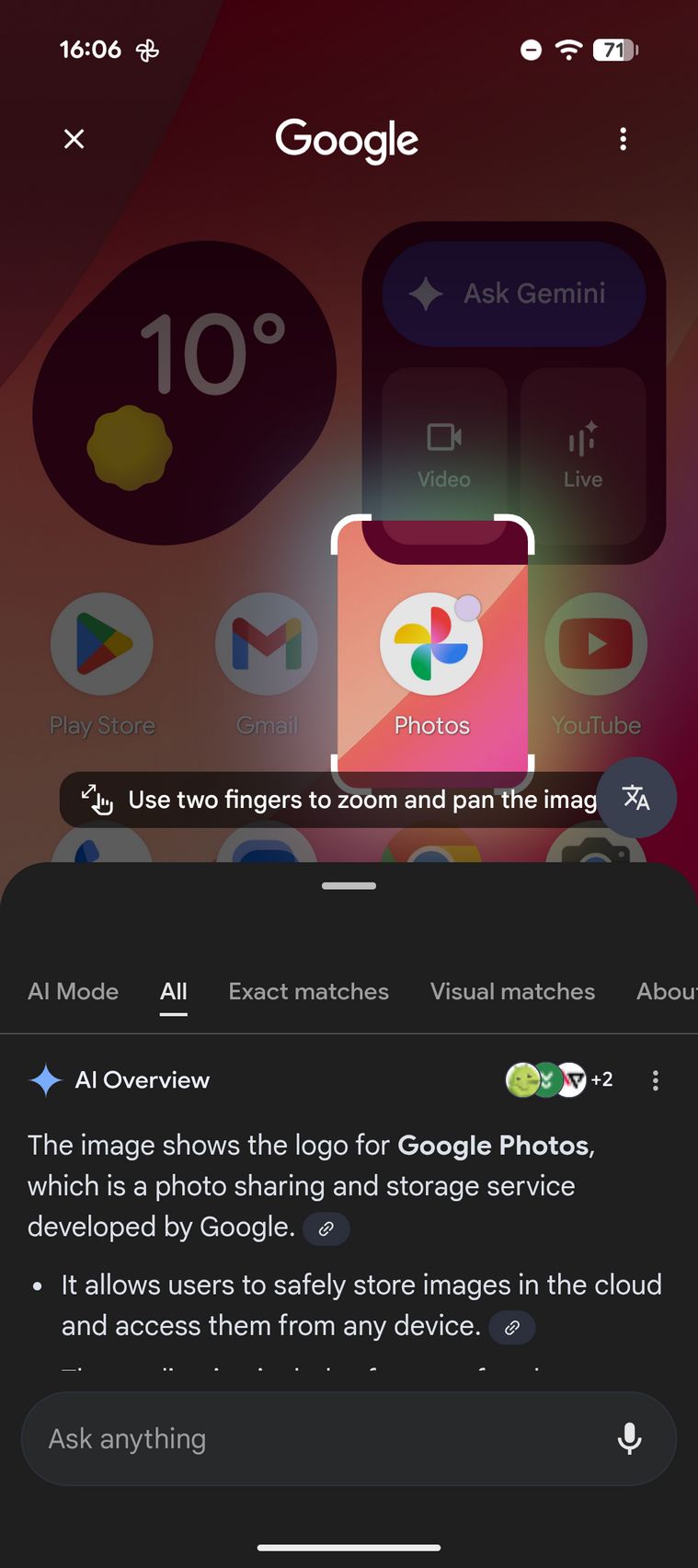The width and height of the screenshot is (698, 1568).
Task: Open source link after 'developed by Google'
Action: tap(326, 1228)
